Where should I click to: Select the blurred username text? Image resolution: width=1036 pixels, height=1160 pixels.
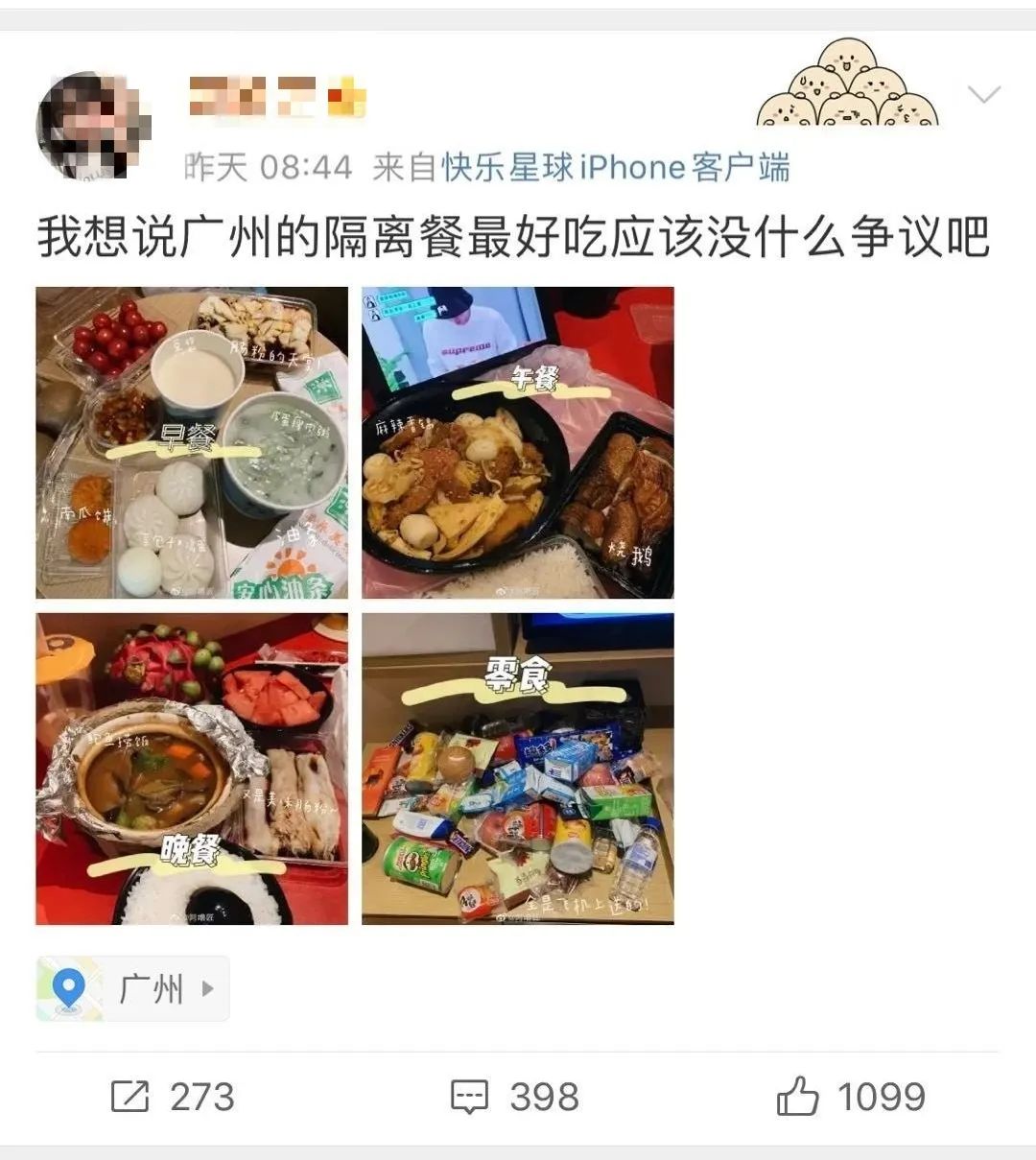point(254,96)
